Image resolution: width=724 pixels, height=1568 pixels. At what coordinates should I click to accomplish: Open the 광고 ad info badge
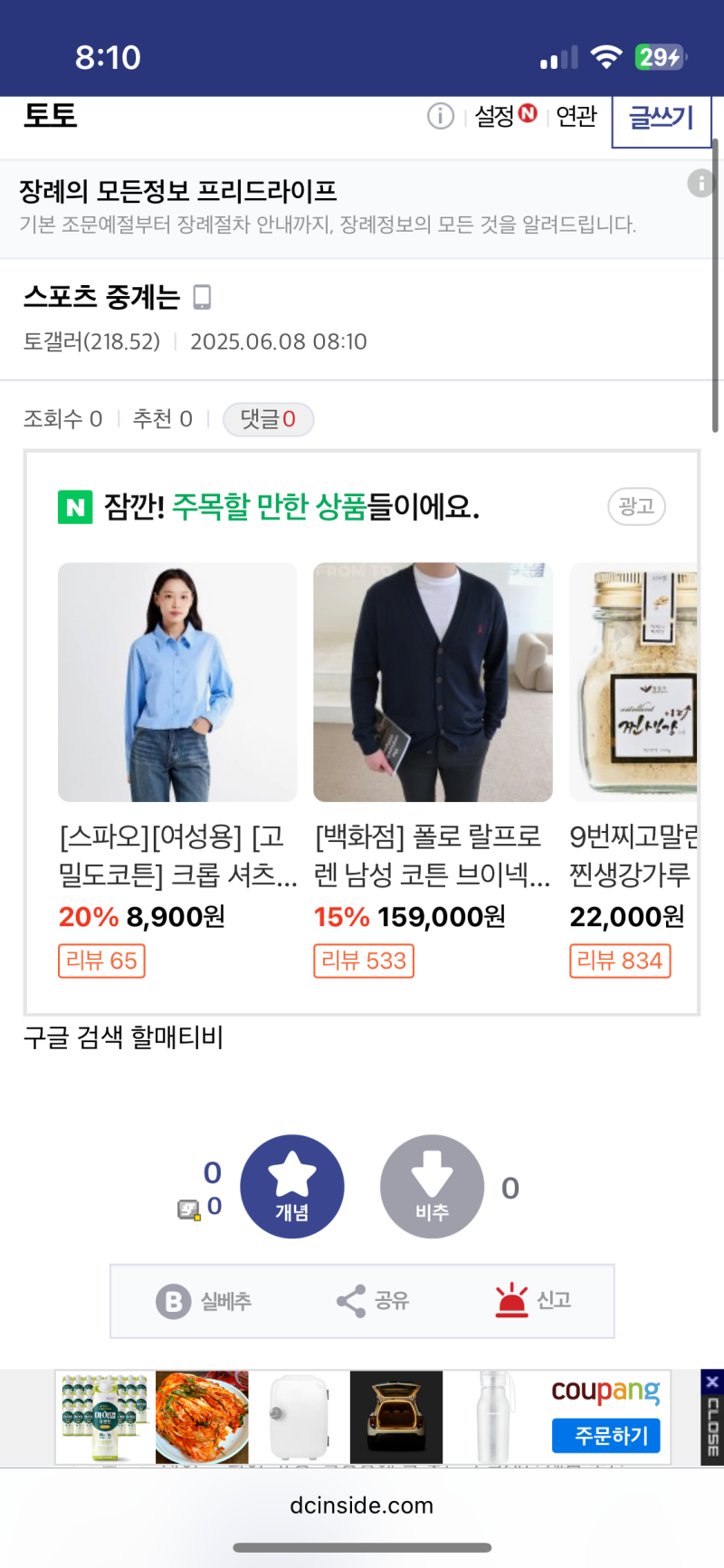(636, 506)
